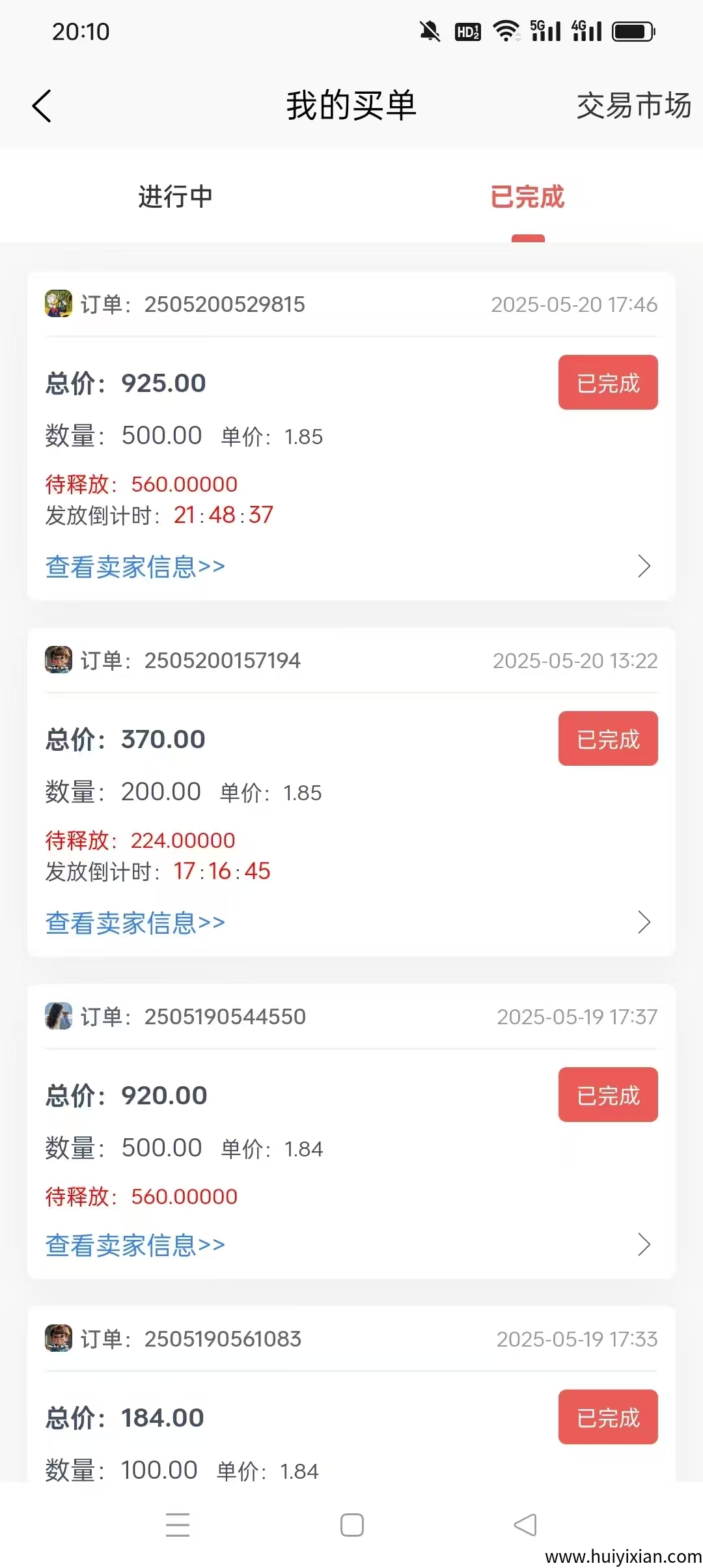Viewport: 703px width, 1568px height.
Task: Tap the right chevron on order 2505190544550
Action: click(x=644, y=1244)
